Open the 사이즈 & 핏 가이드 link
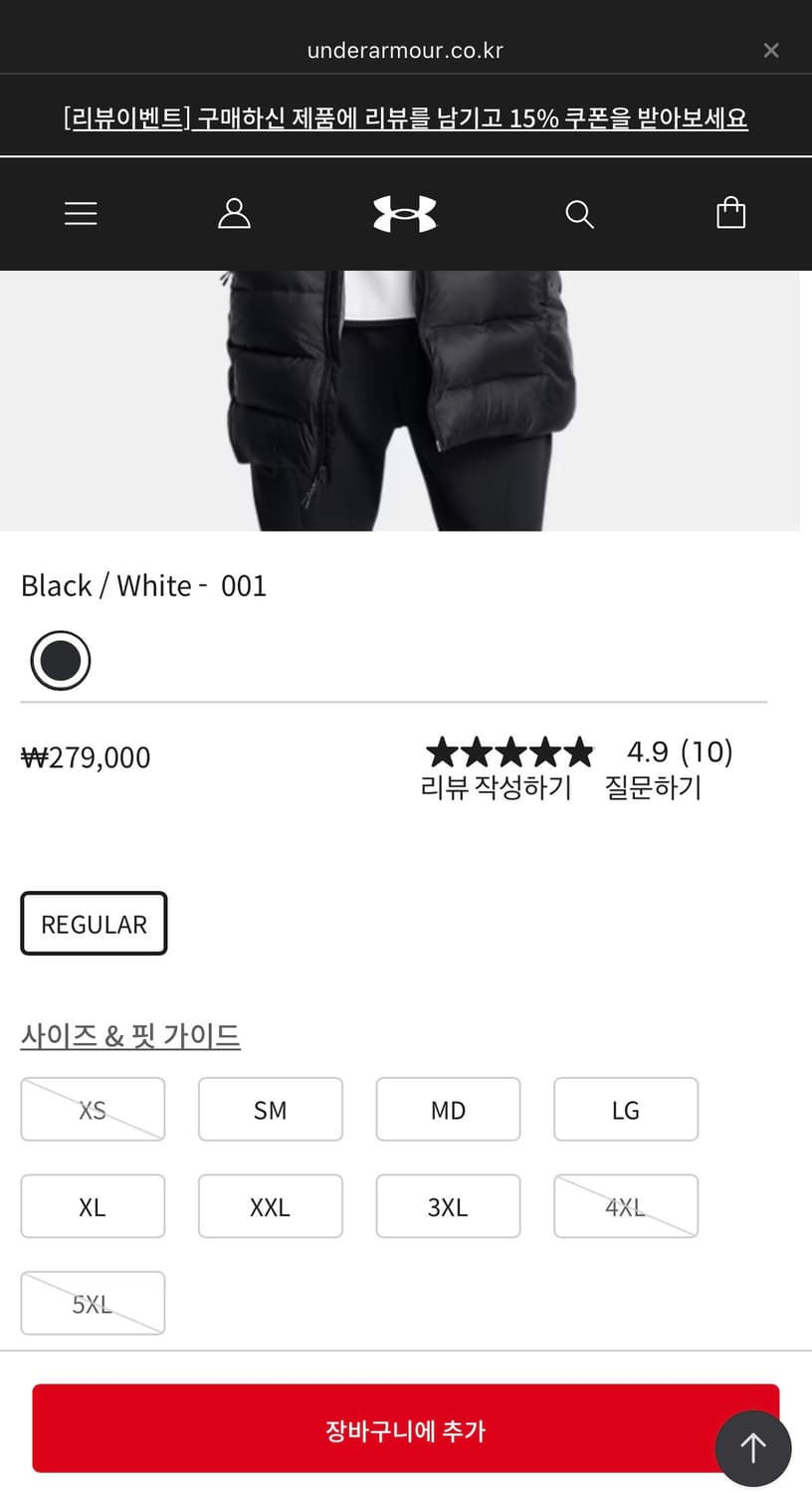 (x=129, y=1034)
